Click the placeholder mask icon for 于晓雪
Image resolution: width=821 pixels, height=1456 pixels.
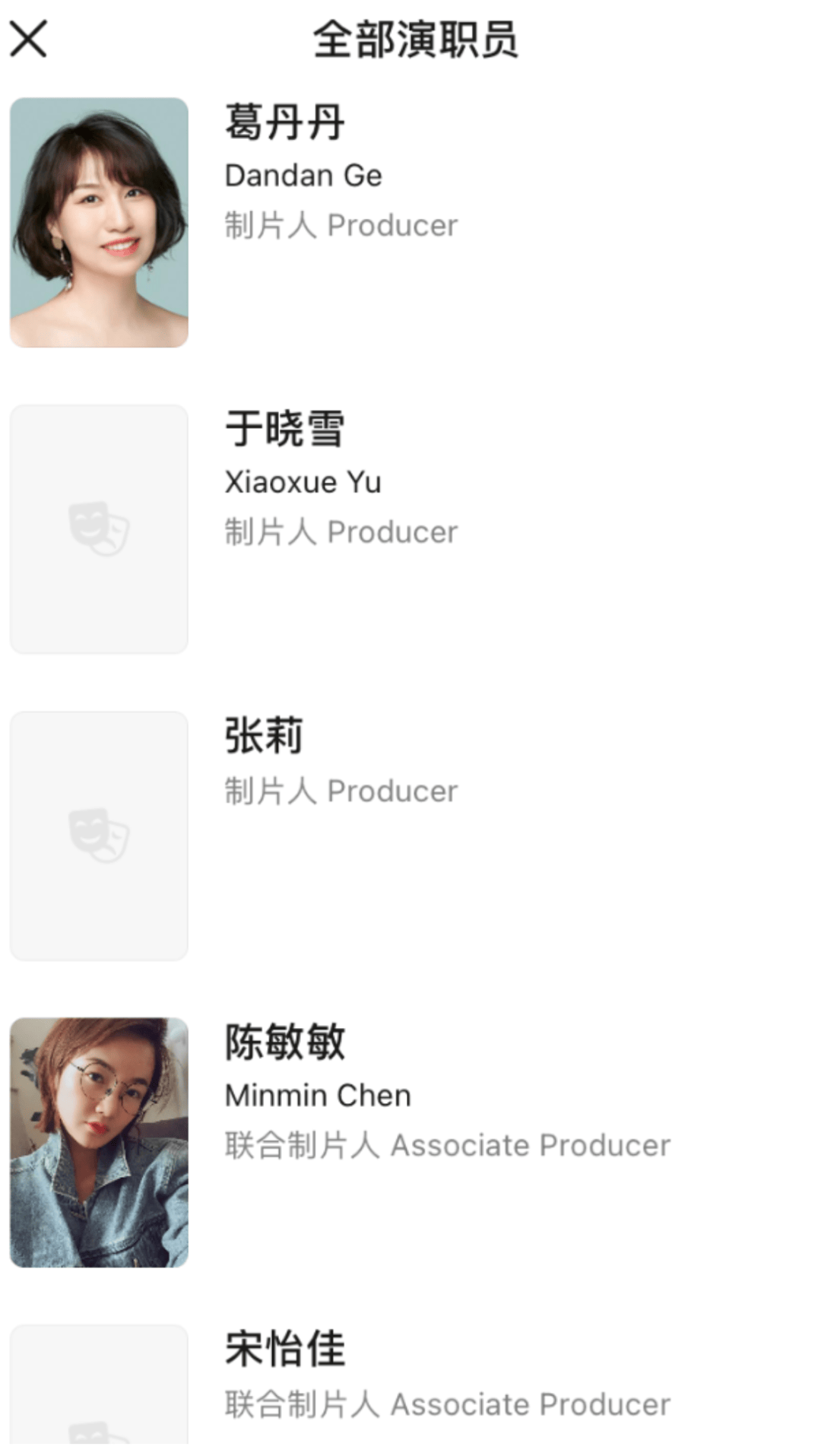99,528
